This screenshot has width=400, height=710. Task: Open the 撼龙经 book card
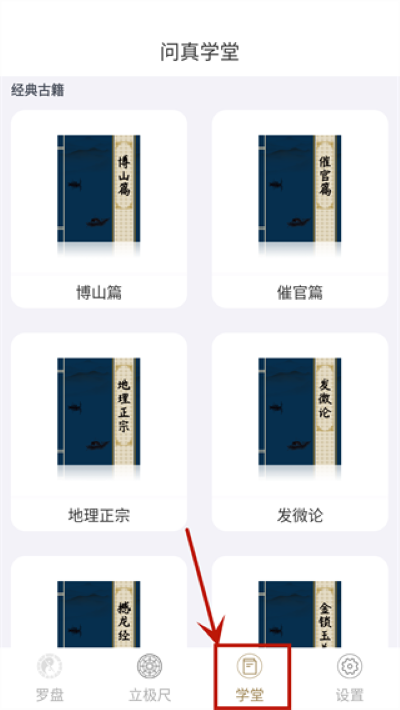99,602
